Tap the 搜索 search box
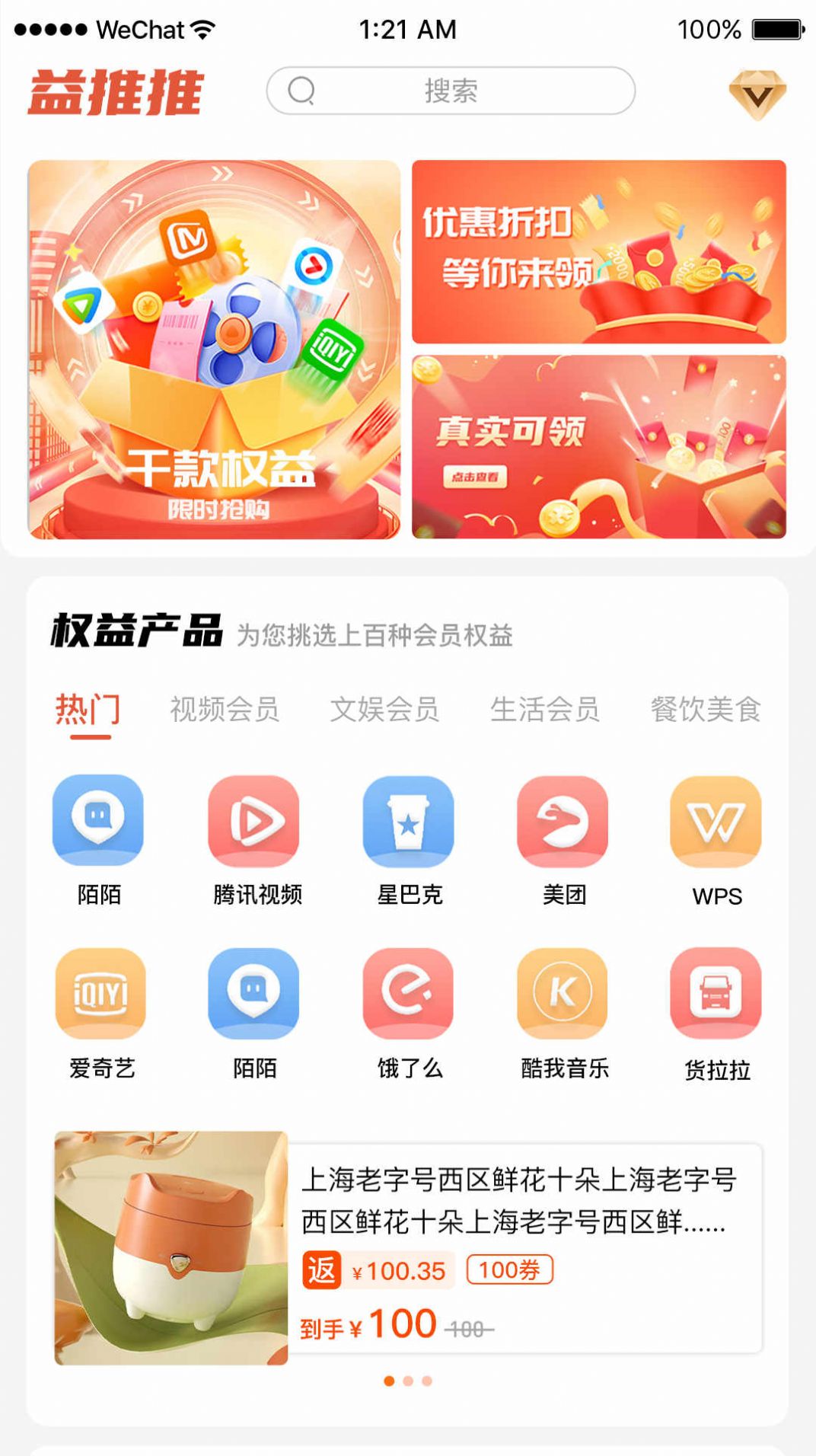 point(451,91)
